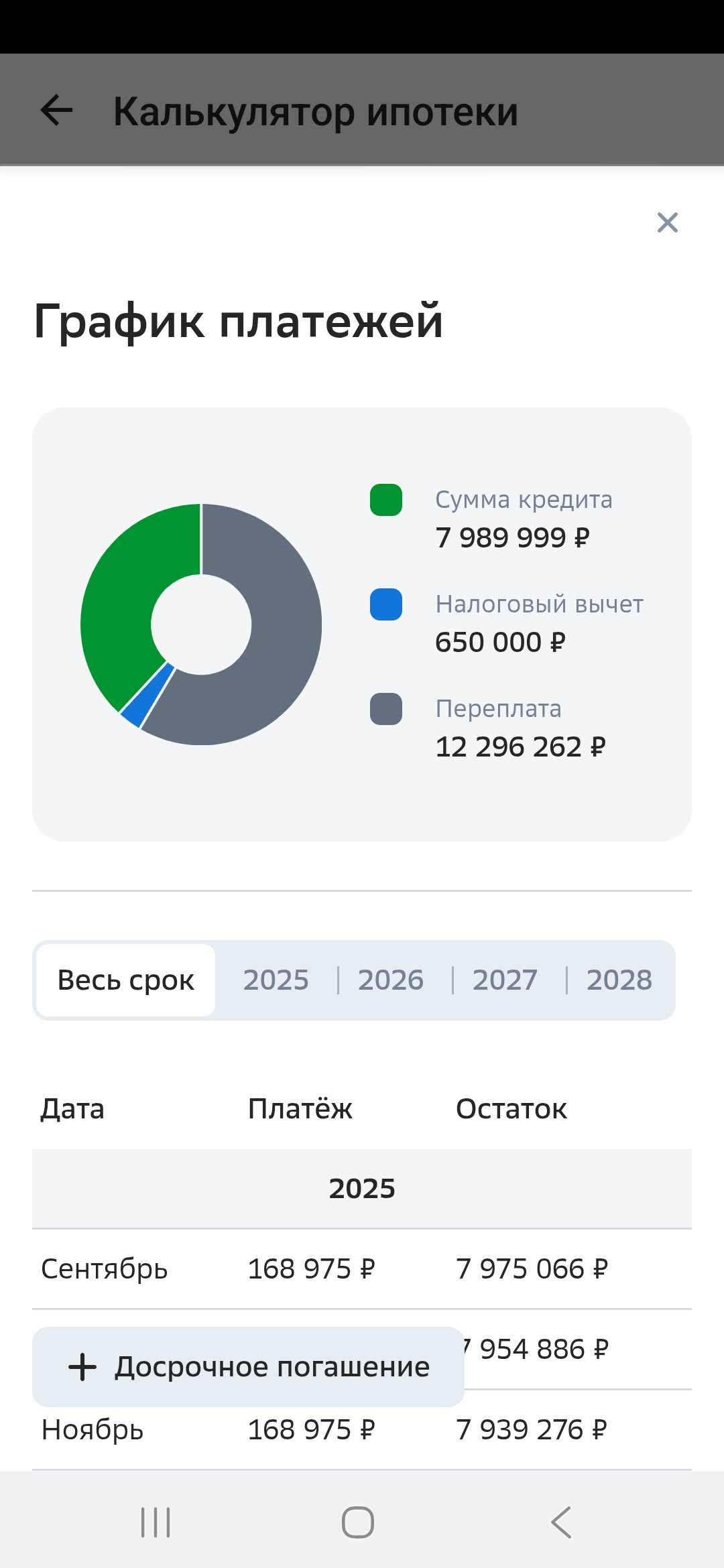Go back from Калькулятор ипотеки
Screen dimensions: 724x1568
click(x=56, y=111)
